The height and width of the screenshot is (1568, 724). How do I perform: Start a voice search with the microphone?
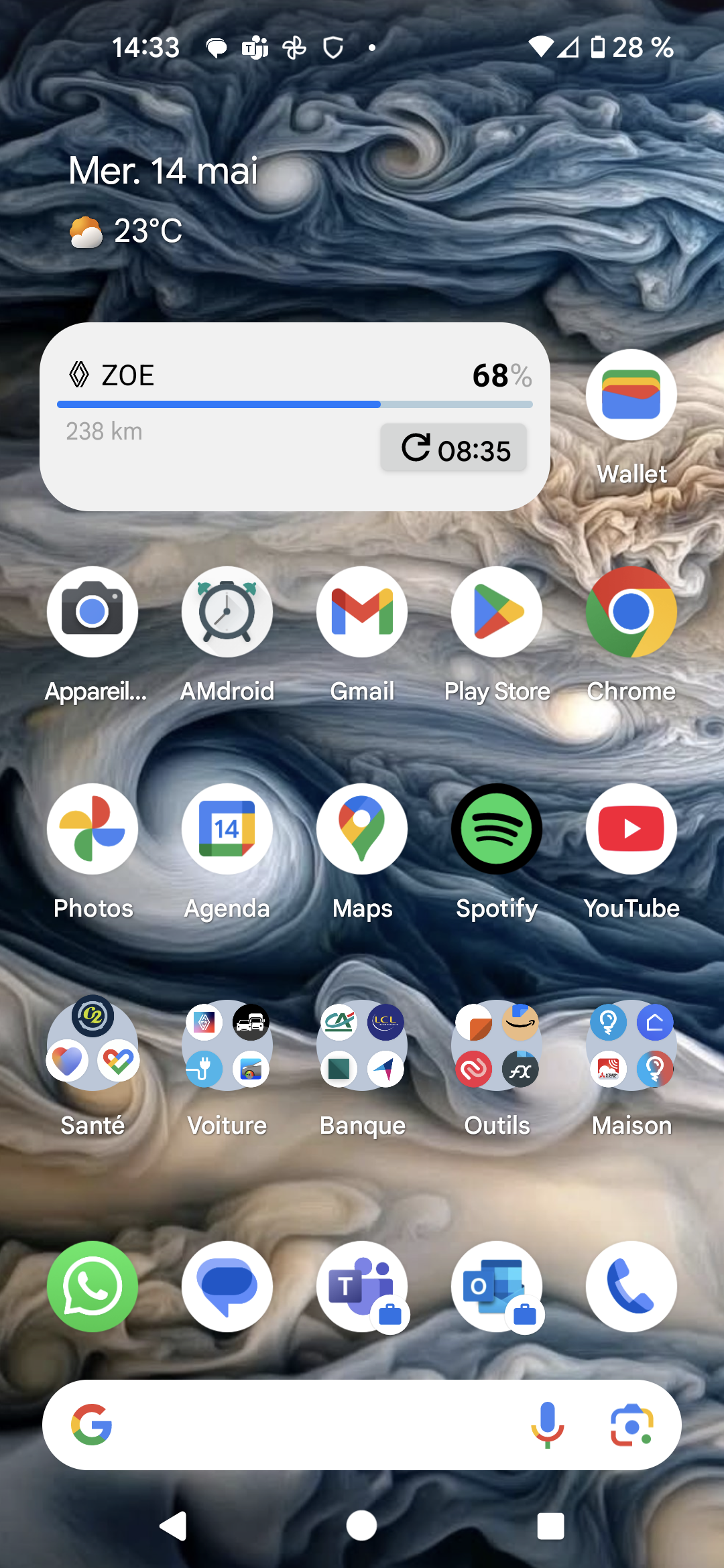tap(547, 1425)
